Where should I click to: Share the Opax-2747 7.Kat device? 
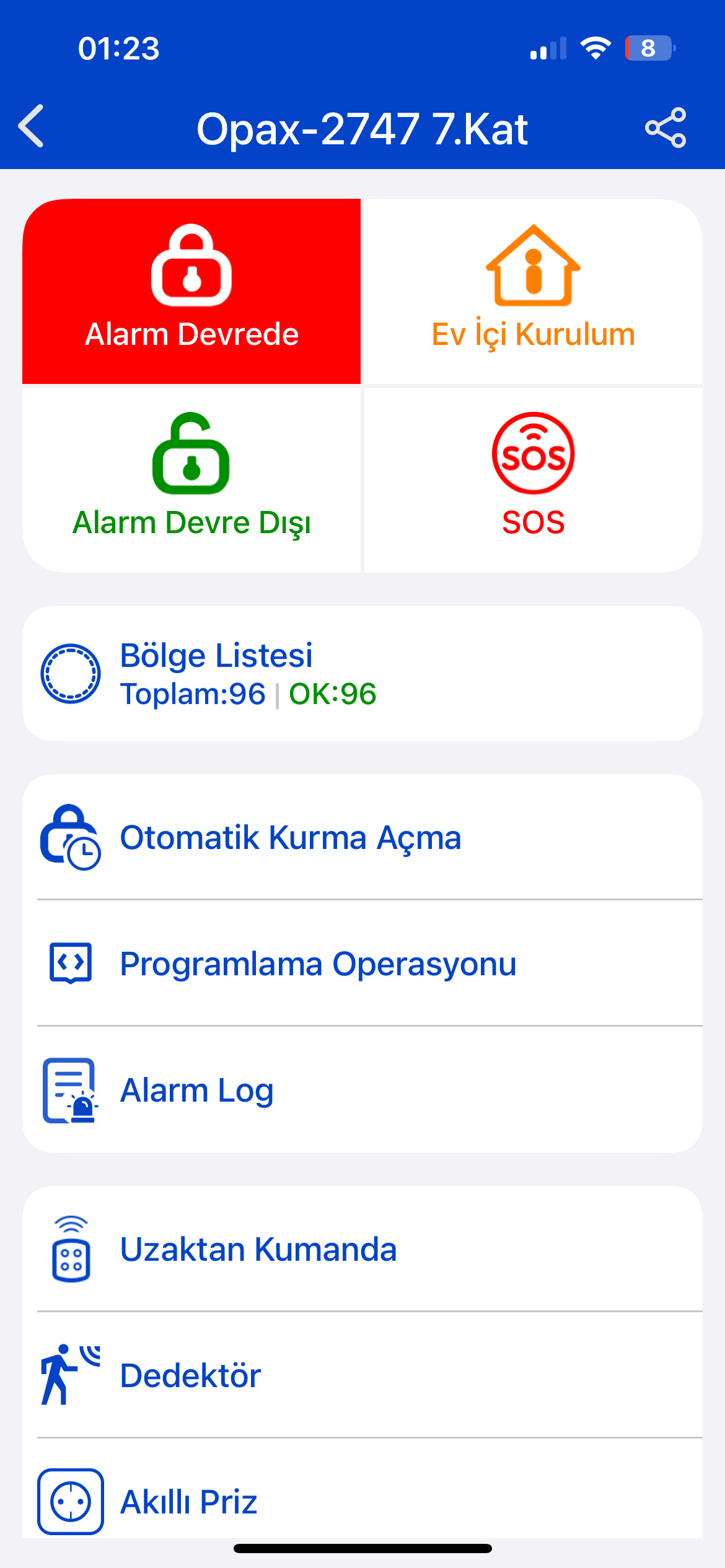666,128
